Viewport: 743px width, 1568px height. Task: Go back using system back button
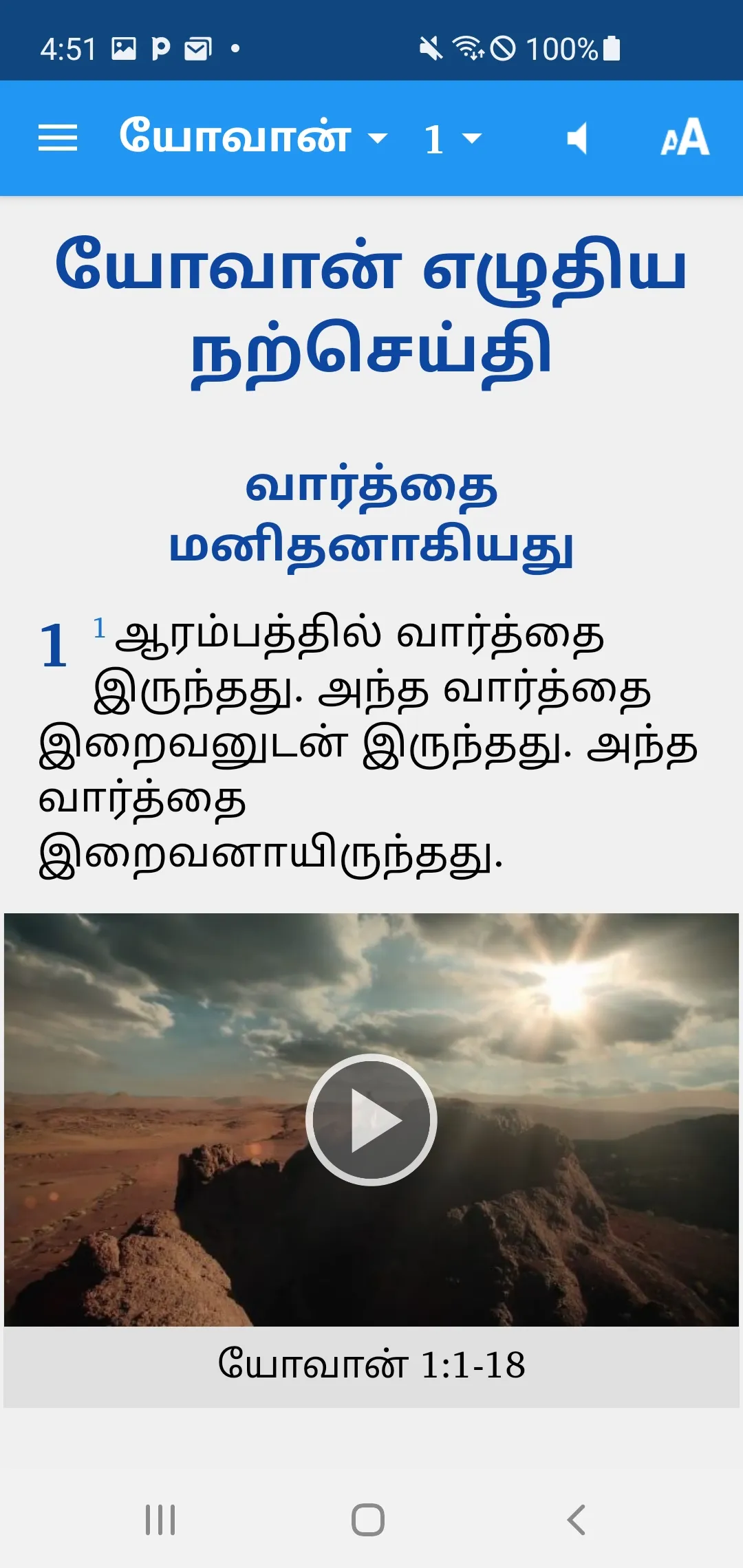[x=577, y=1520]
